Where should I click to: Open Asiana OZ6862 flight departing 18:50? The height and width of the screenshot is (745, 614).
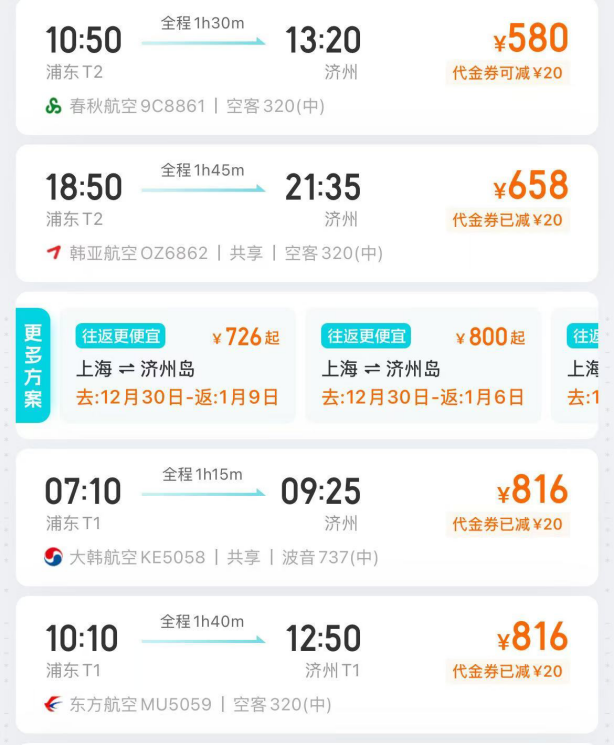tap(306, 213)
